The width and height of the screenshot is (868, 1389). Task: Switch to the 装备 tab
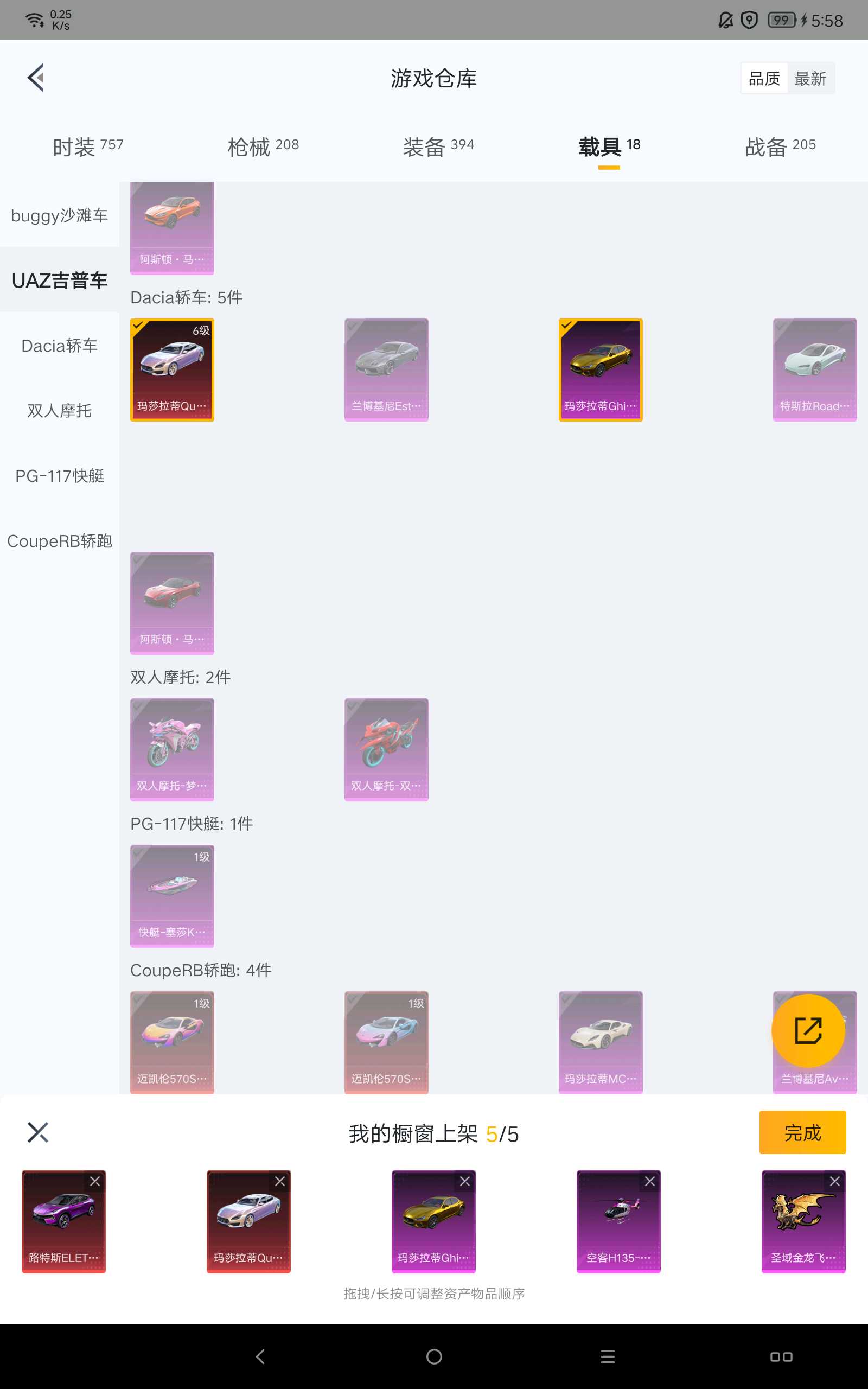click(x=438, y=147)
